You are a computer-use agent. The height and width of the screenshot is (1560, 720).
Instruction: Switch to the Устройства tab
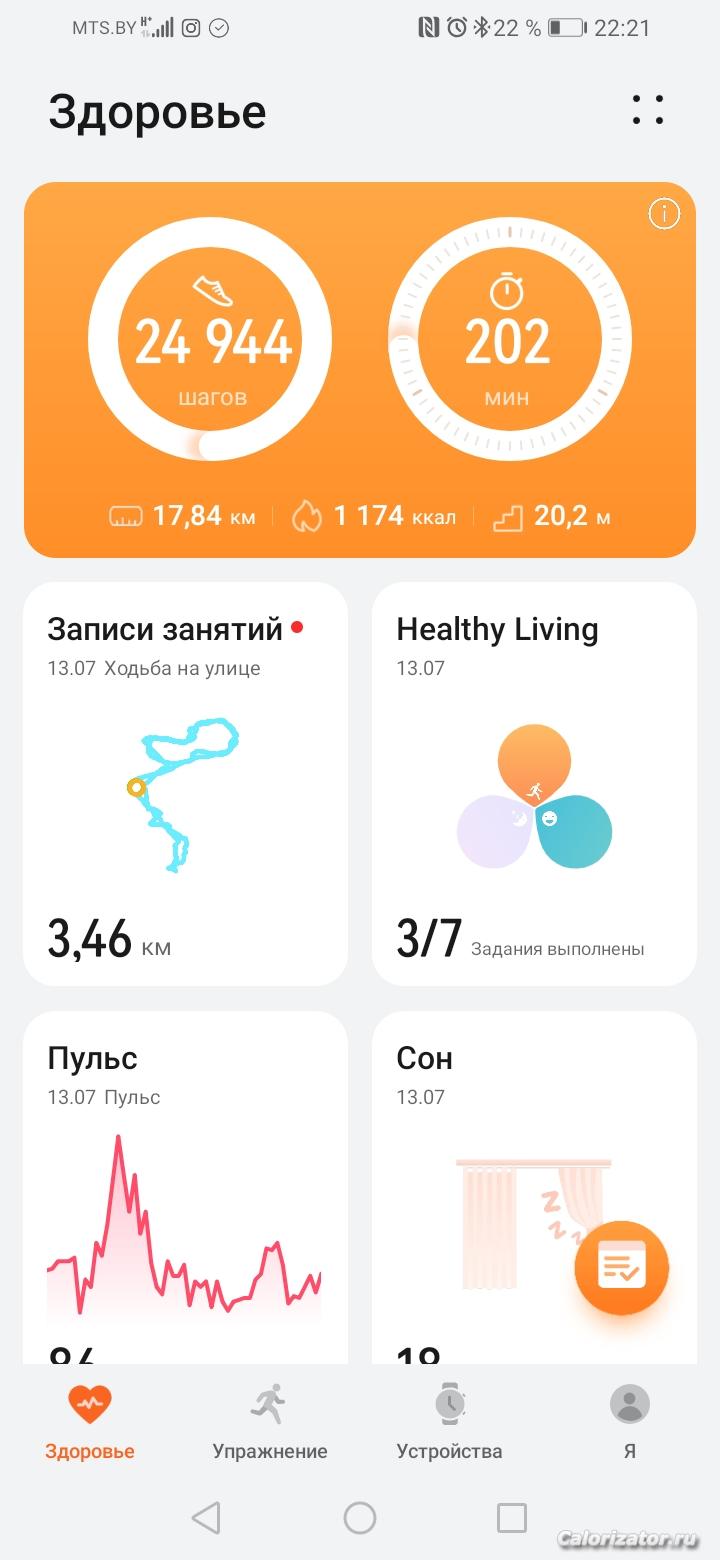coord(450,1422)
